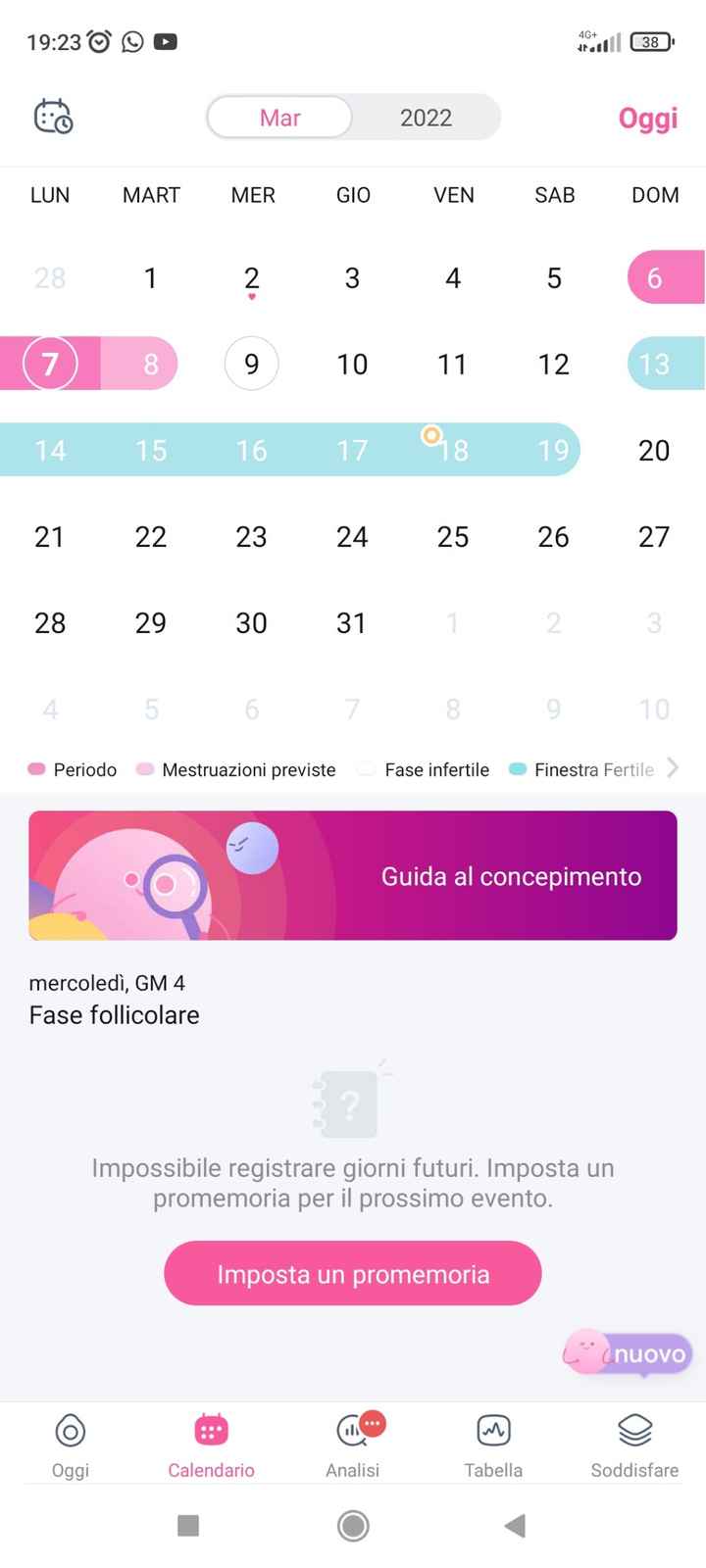706x1568 pixels.
Task: Tap the fertility marker on day 18
Action: (x=430, y=436)
